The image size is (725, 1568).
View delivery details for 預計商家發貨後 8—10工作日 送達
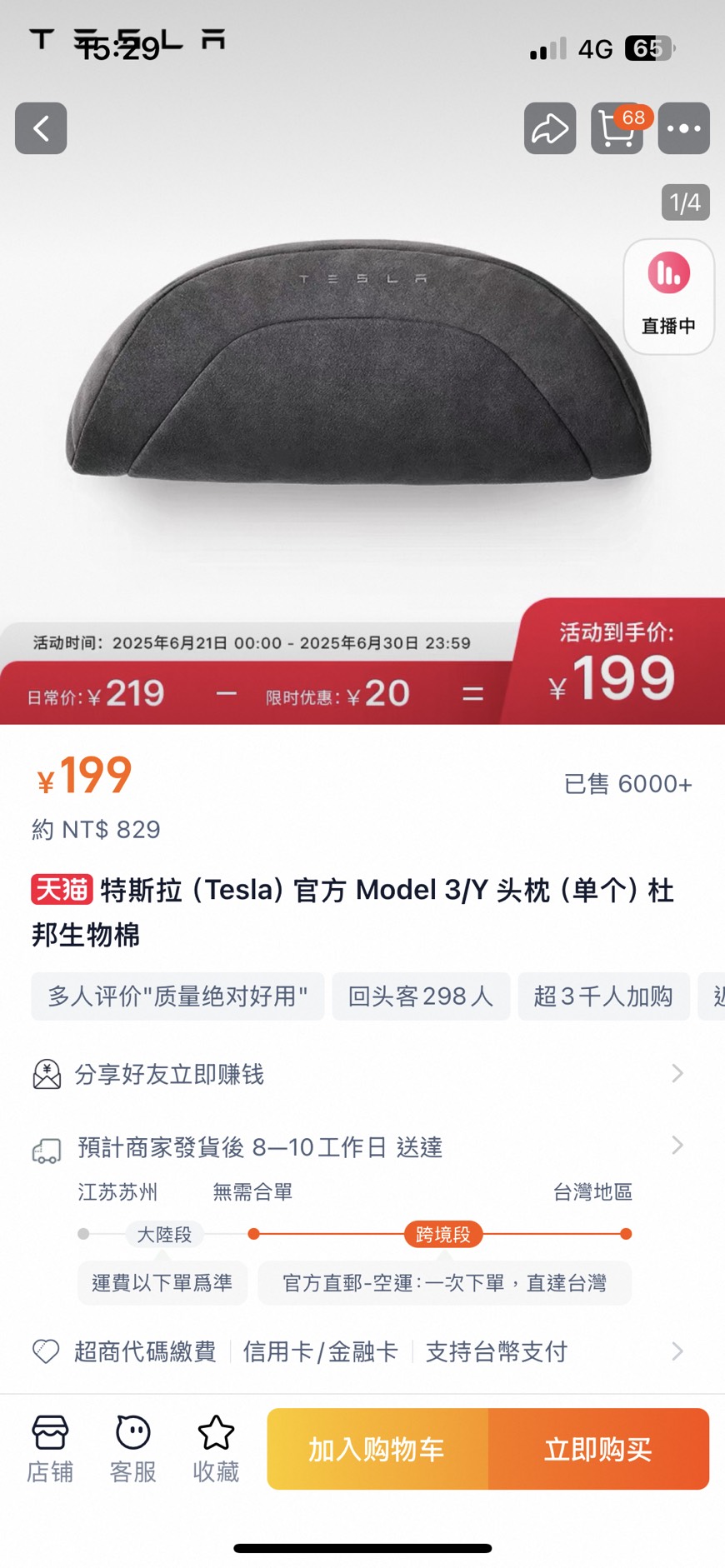click(x=358, y=1147)
